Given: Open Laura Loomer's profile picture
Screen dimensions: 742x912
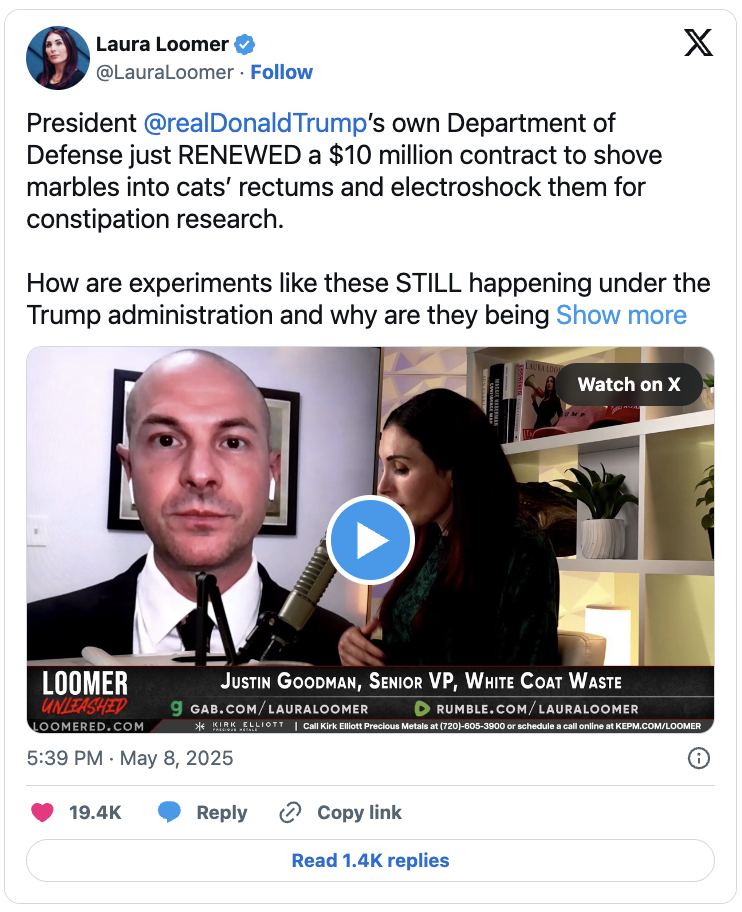Looking at the screenshot, I should click(56, 58).
